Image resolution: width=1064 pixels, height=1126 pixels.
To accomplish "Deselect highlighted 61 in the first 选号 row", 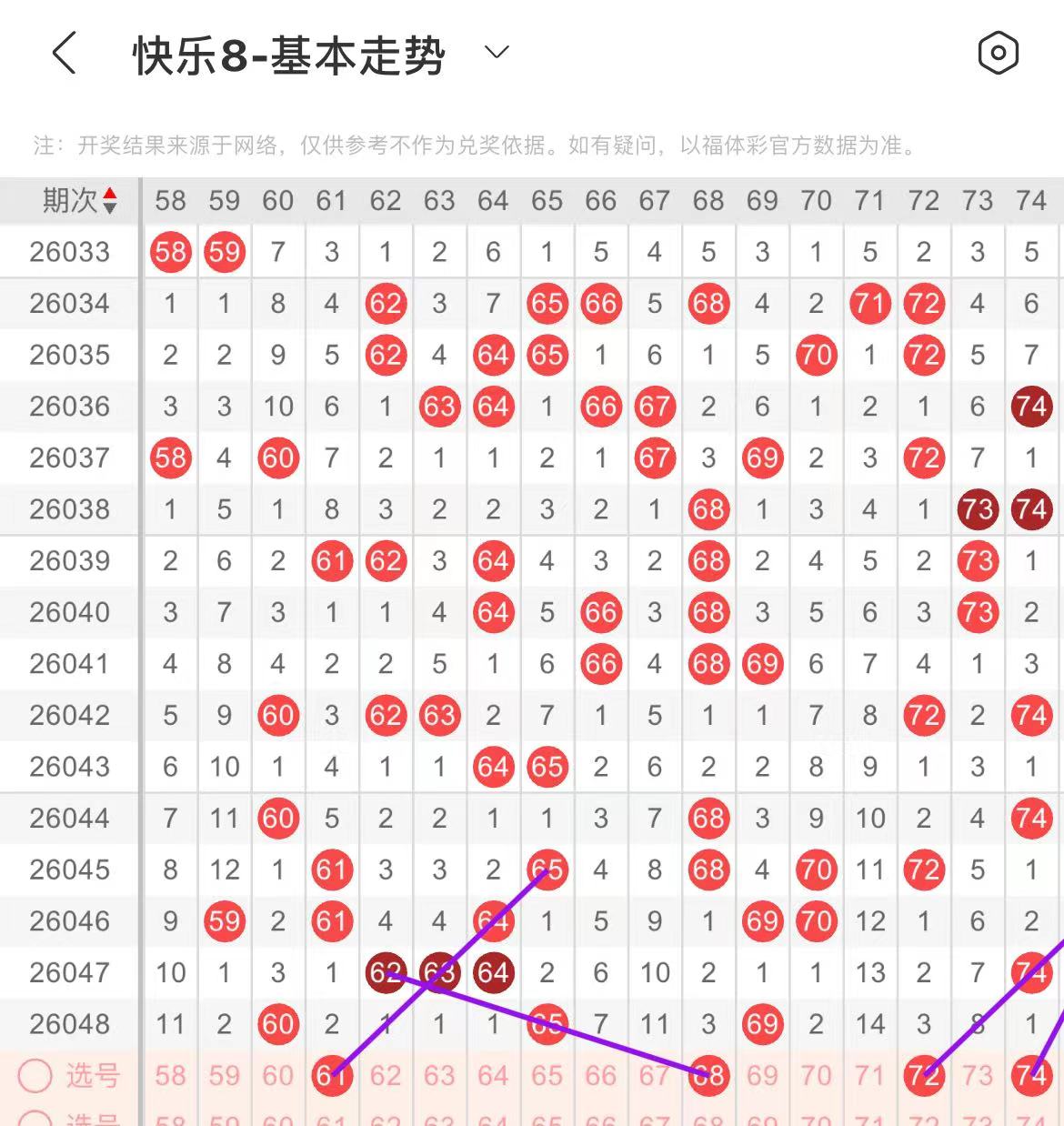I will point(331,1076).
